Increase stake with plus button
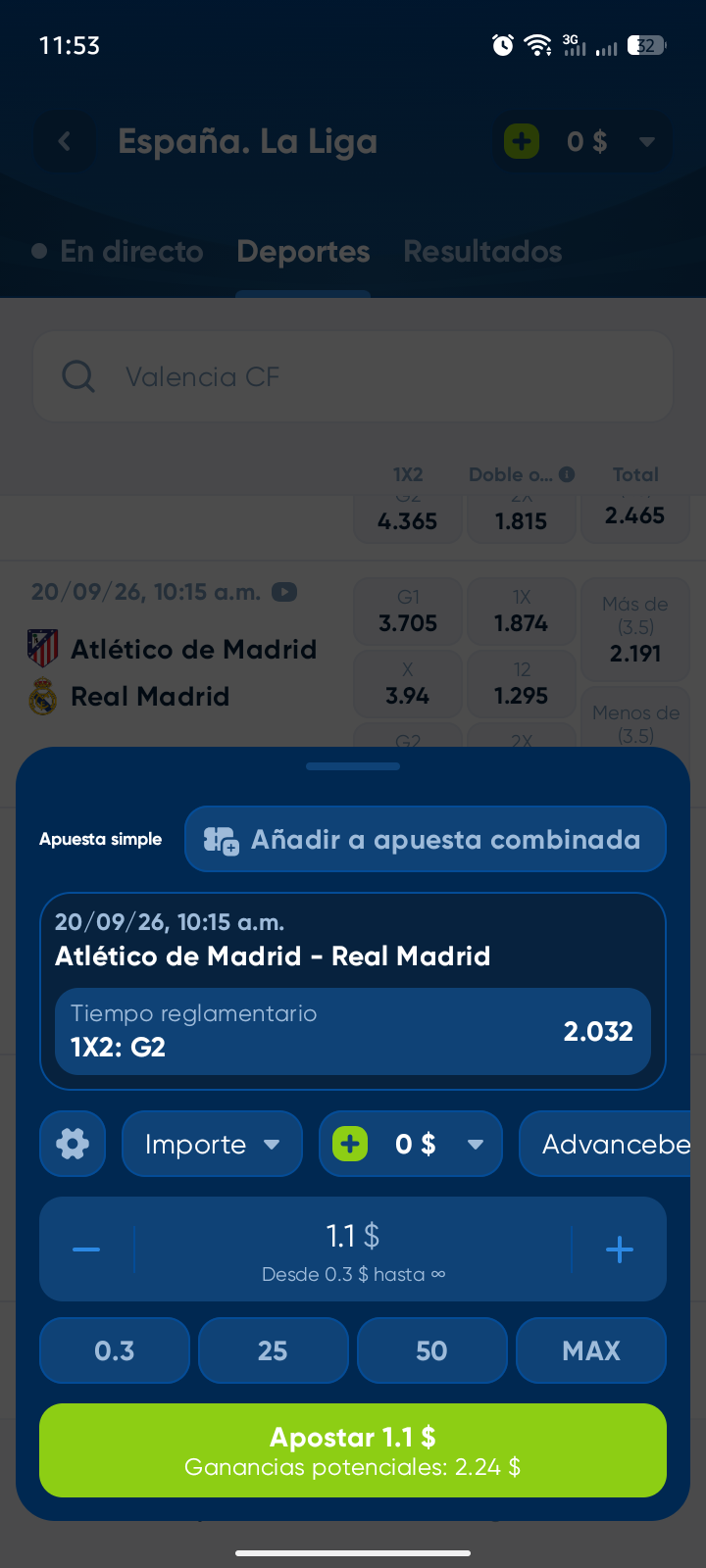Screen dimensions: 706x1568 click(x=619, y=1249)
